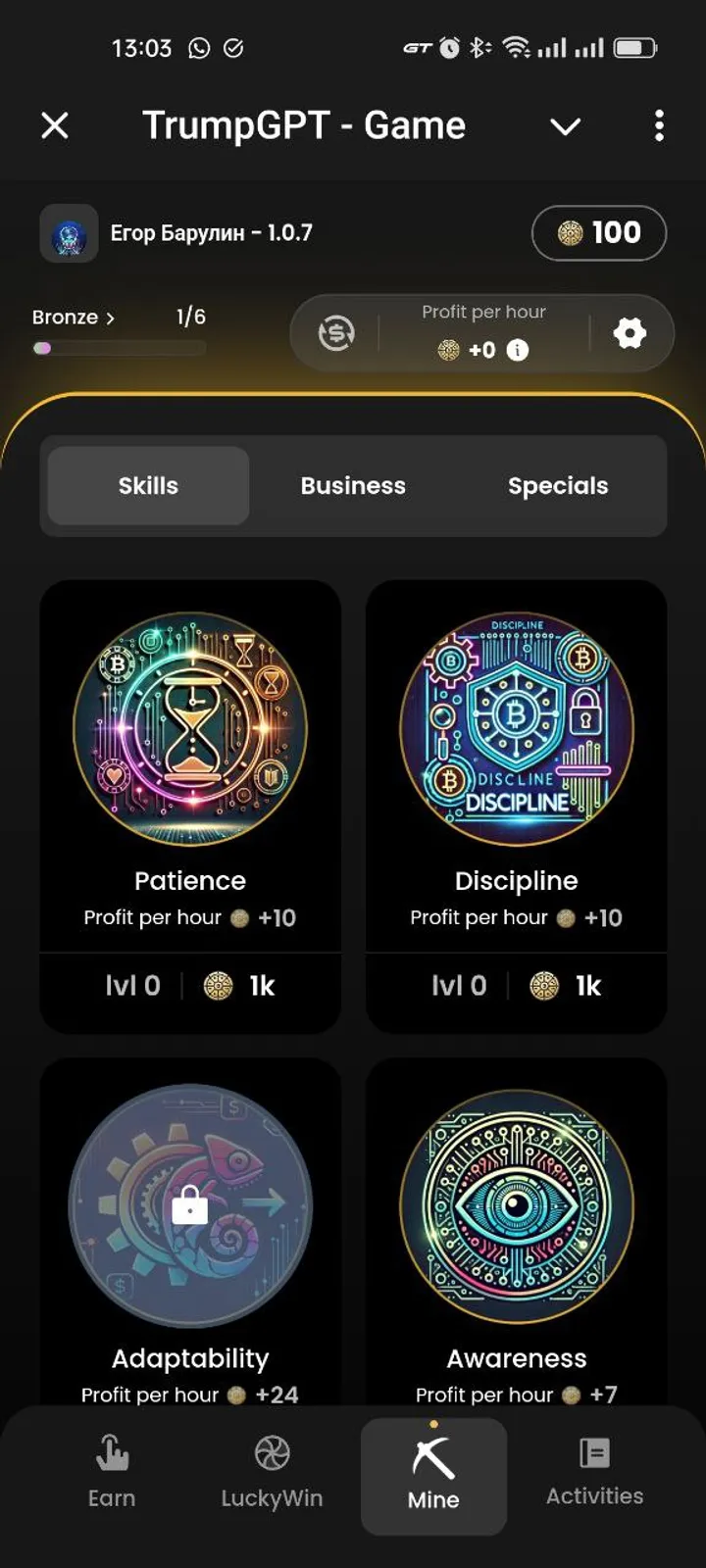
Task: Open the Bronze league level
Action: (74, 318)
